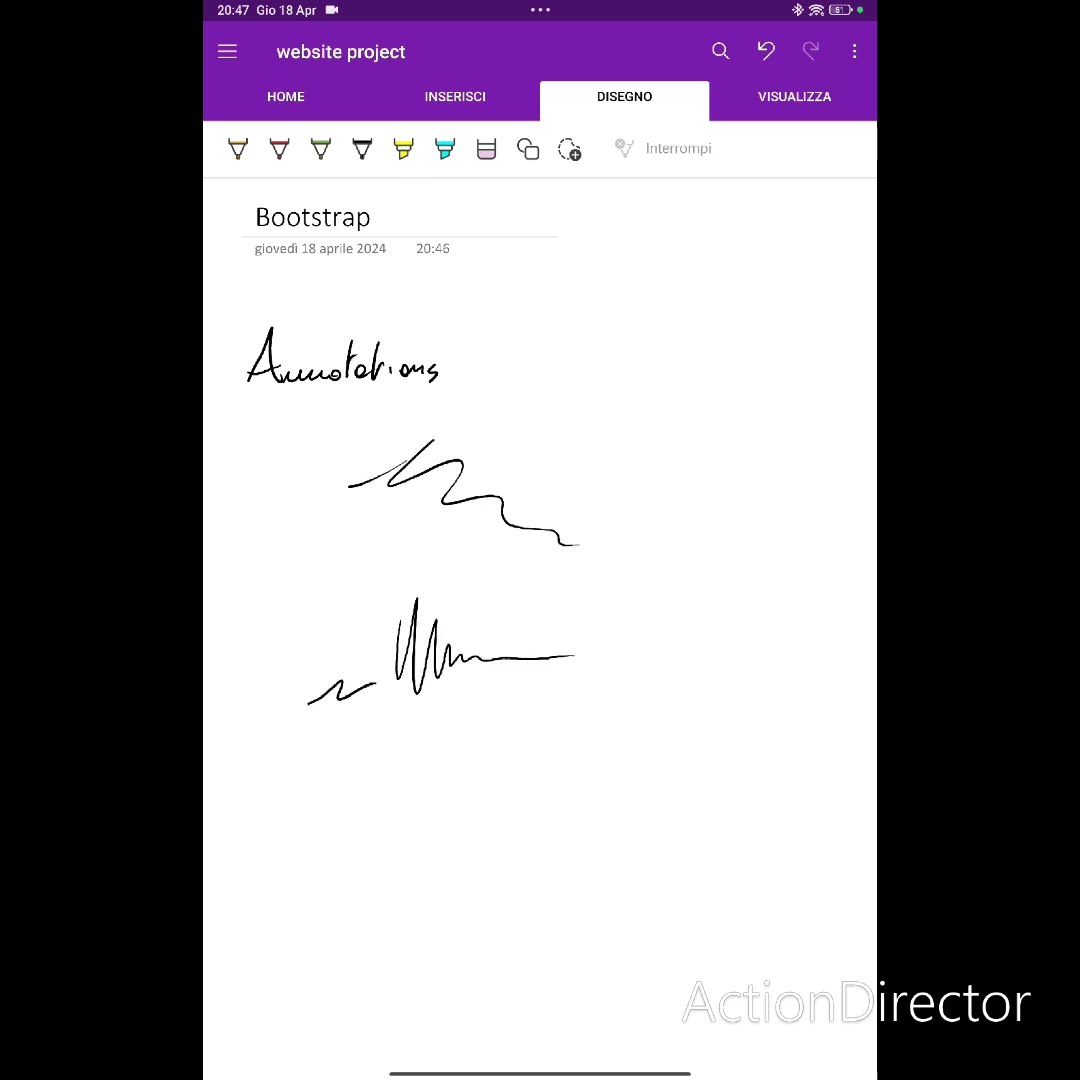Viewport: 1080px width, 1080px height.
Task: Search the notebook
Action: point(720,51)
